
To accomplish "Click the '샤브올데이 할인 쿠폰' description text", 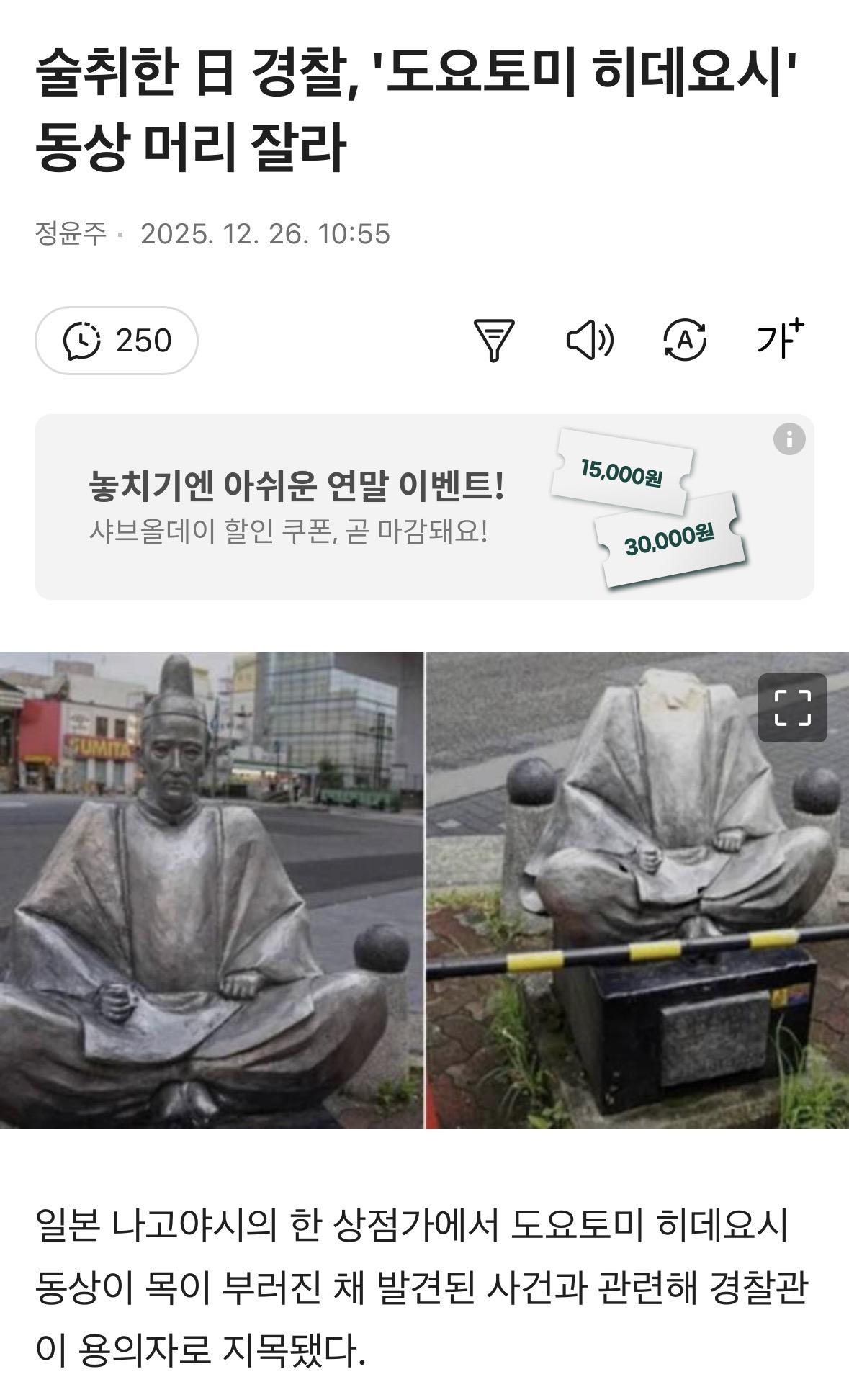I will 290,529.
